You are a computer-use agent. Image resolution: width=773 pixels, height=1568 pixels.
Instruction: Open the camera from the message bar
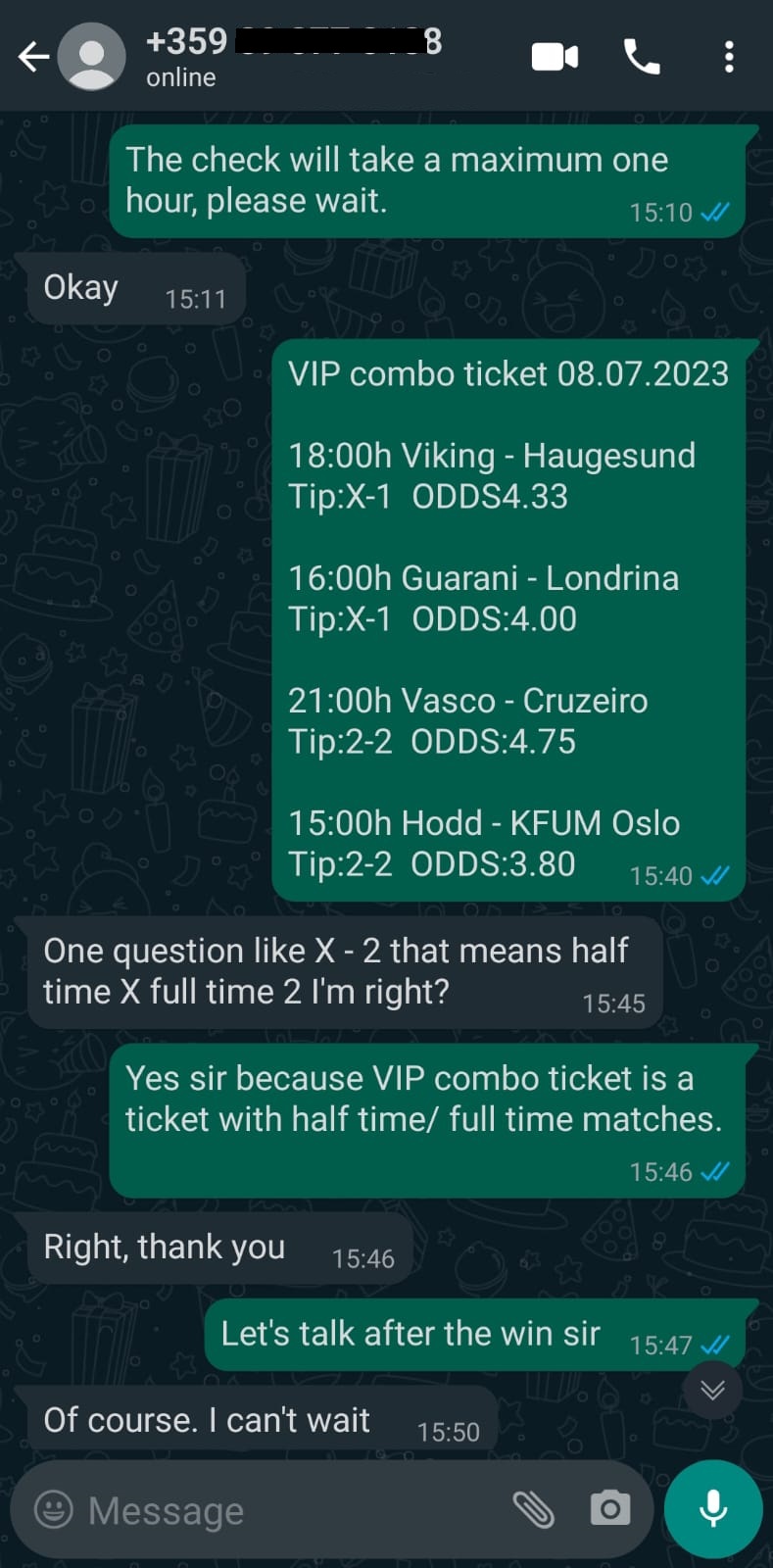(x=610, y=1509)
